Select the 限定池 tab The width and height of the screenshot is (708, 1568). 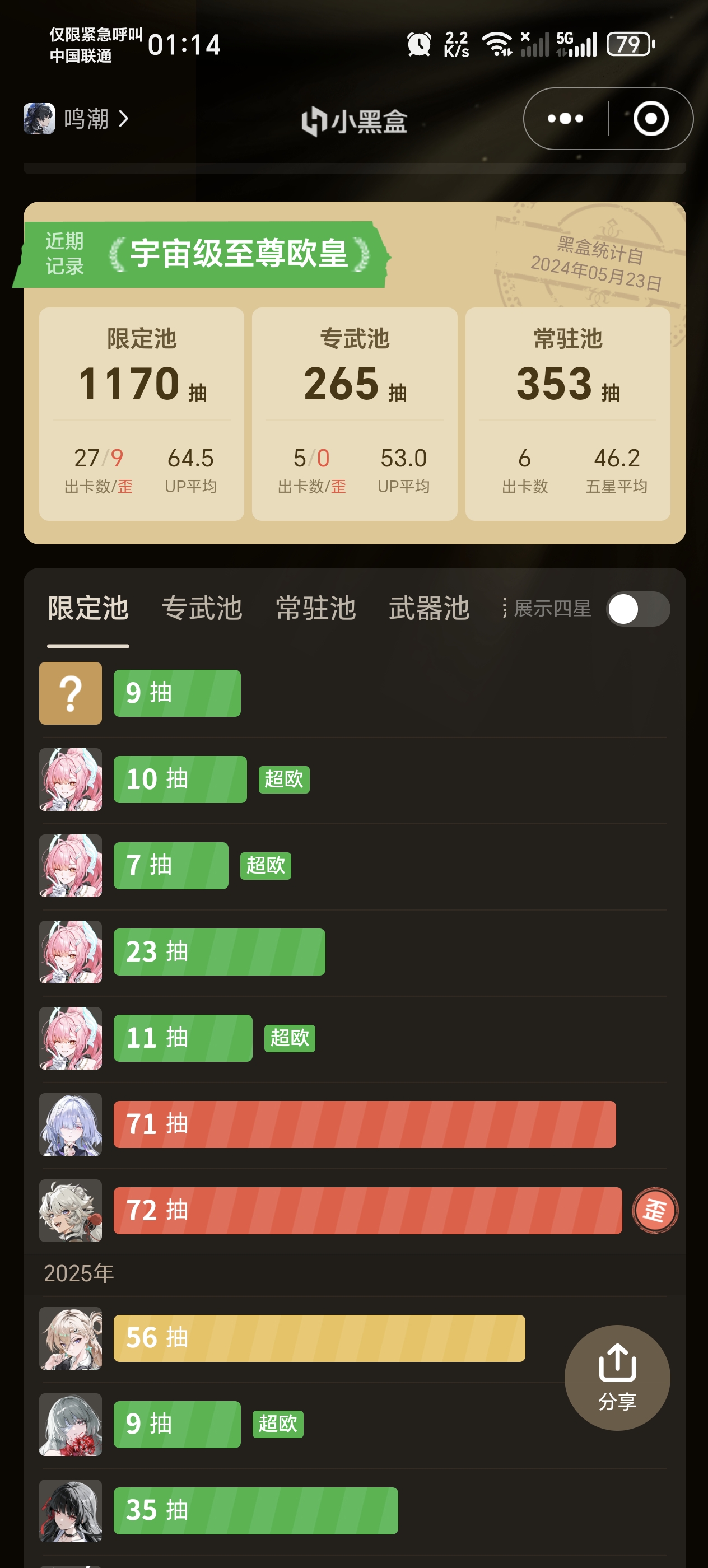click(x=88, y=609)
